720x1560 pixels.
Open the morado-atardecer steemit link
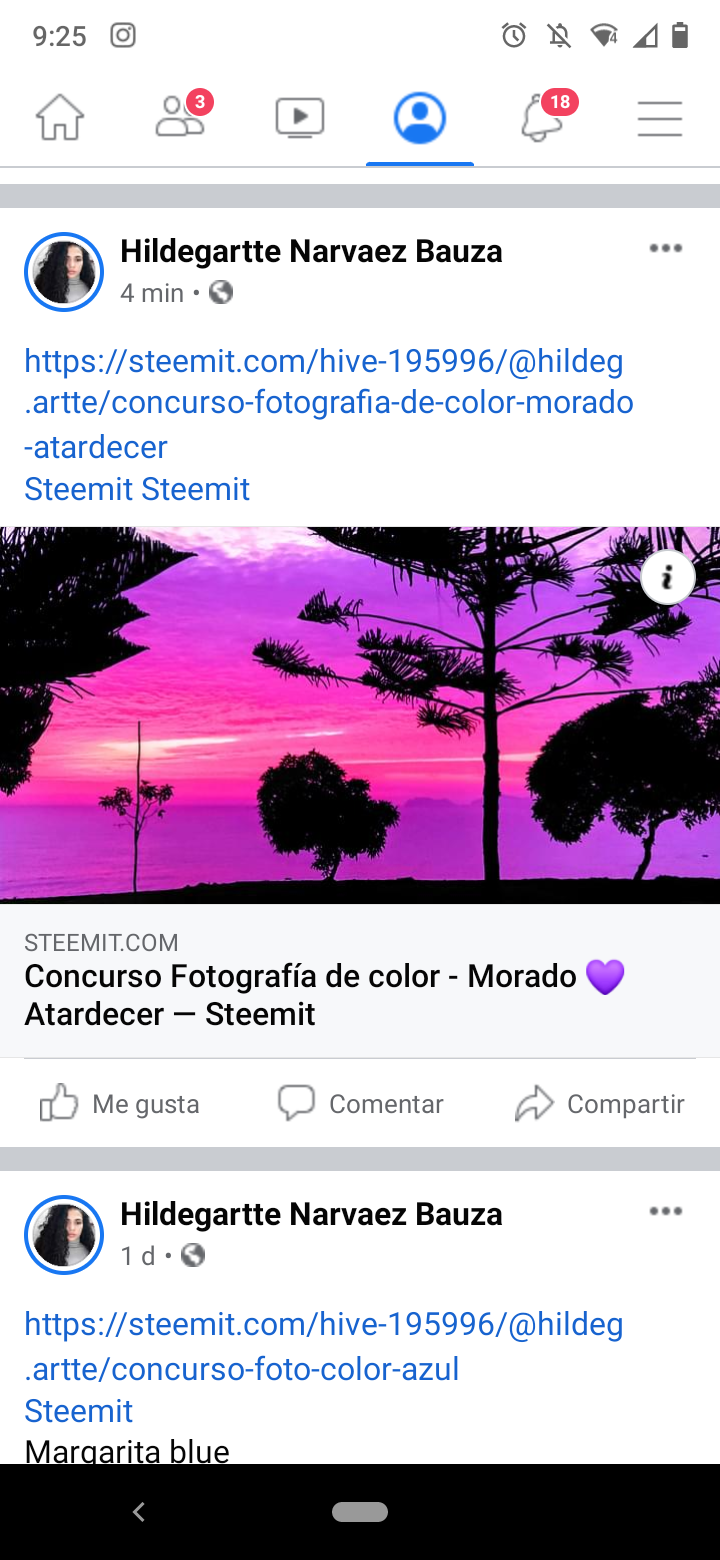point(329,403)
